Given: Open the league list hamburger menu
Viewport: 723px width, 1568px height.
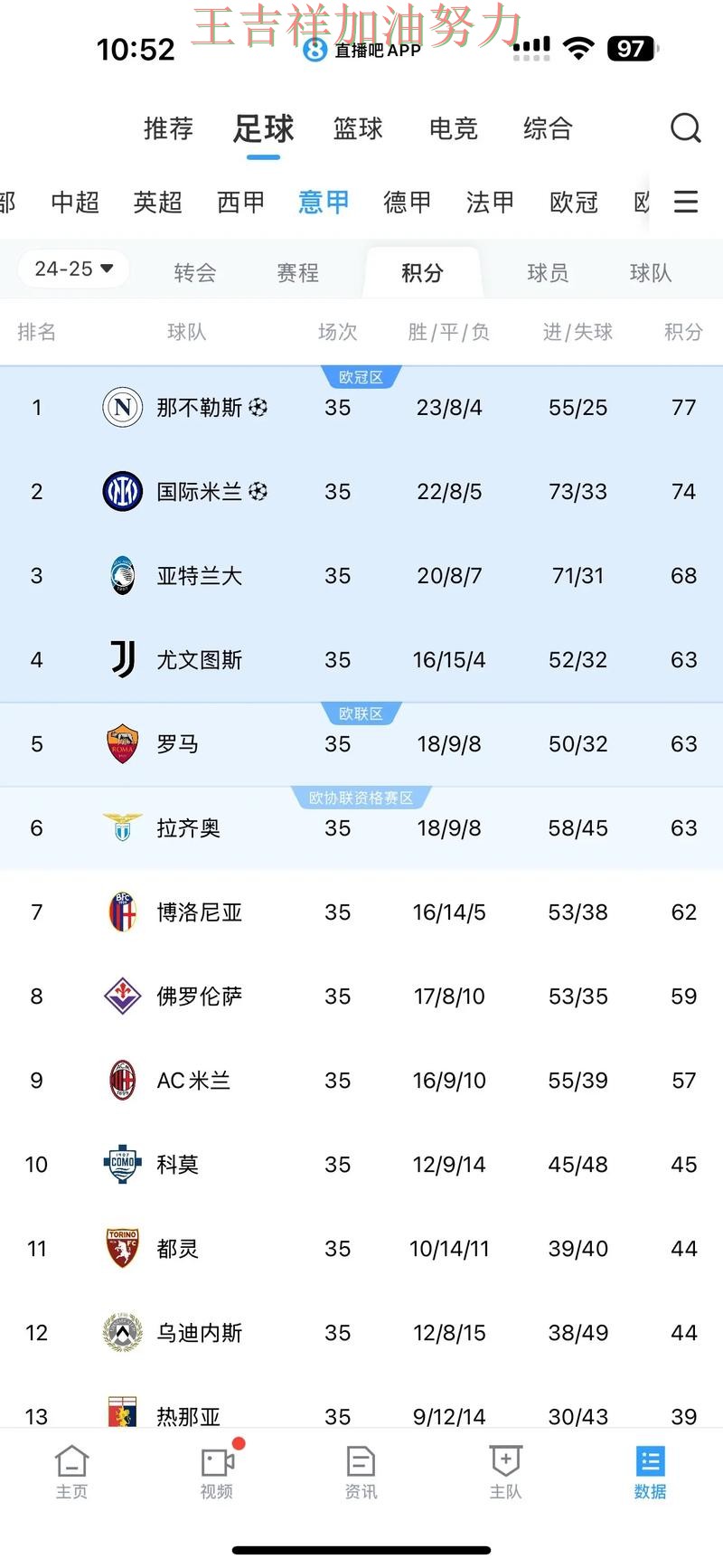Looking at the screenshot, I should [x=686, y=202].
